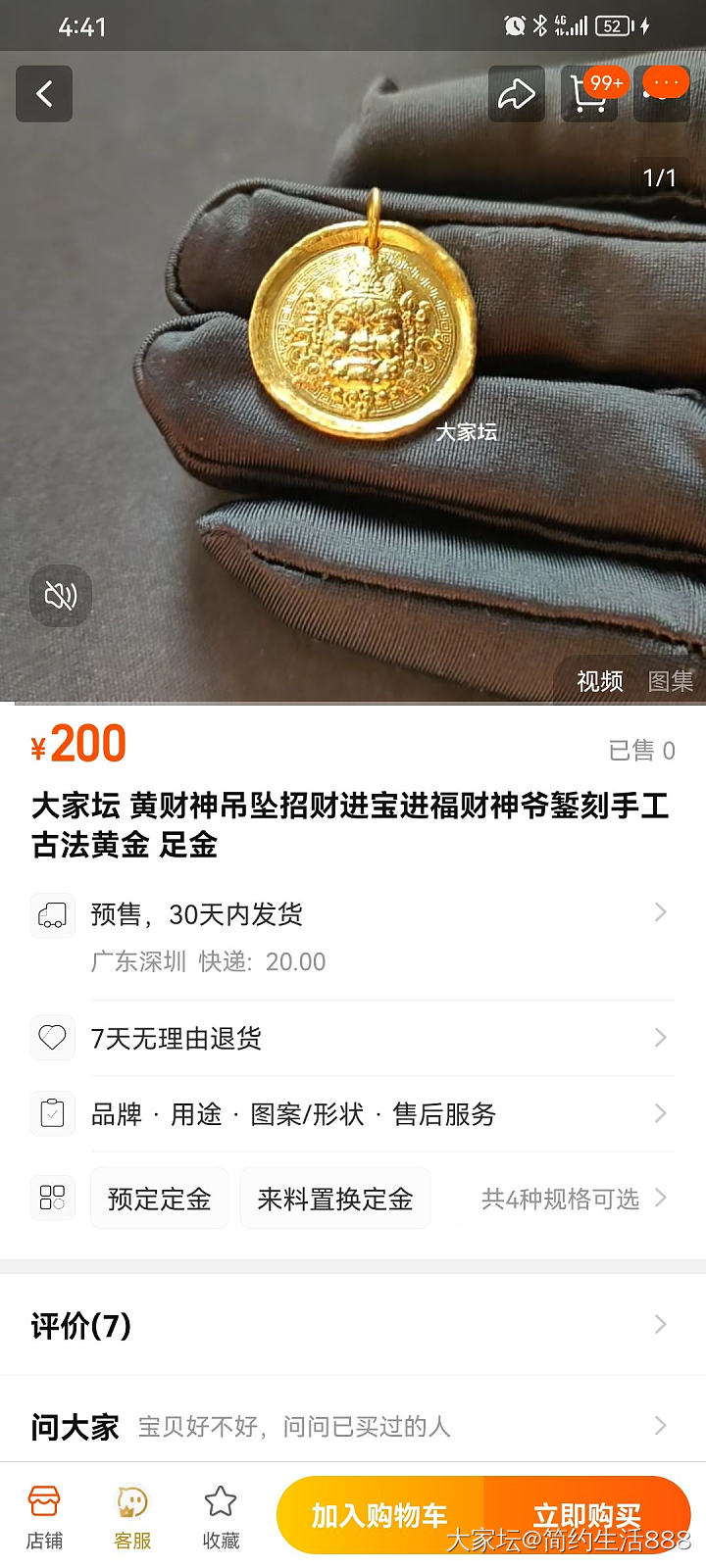
Task: Tap 加入购物车 to add to cart
Action: tap(379, 1516)
